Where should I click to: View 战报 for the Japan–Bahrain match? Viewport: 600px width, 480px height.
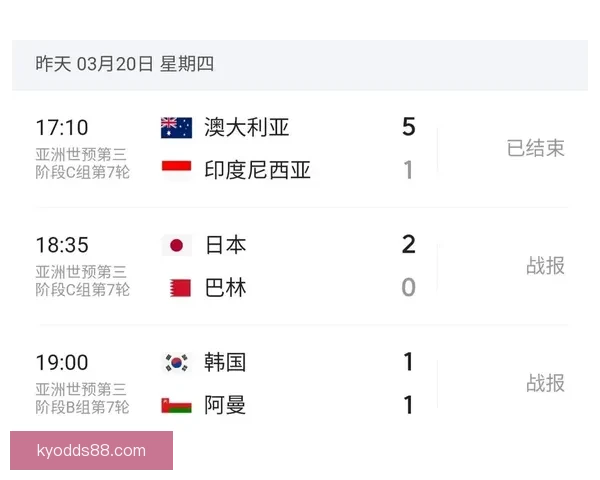[545, 266]
